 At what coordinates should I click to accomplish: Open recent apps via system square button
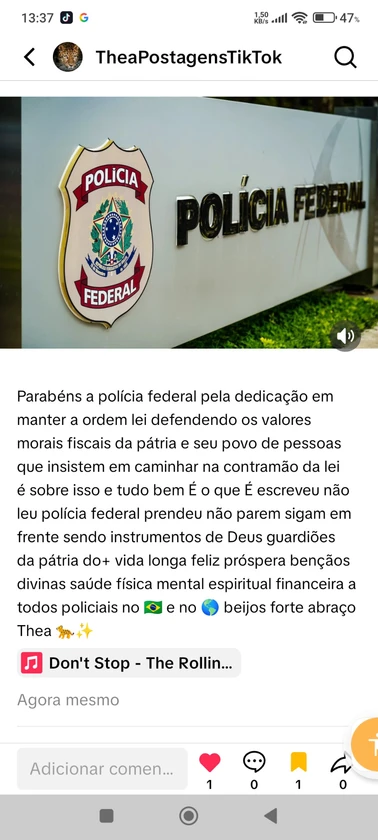click(107, 816)
